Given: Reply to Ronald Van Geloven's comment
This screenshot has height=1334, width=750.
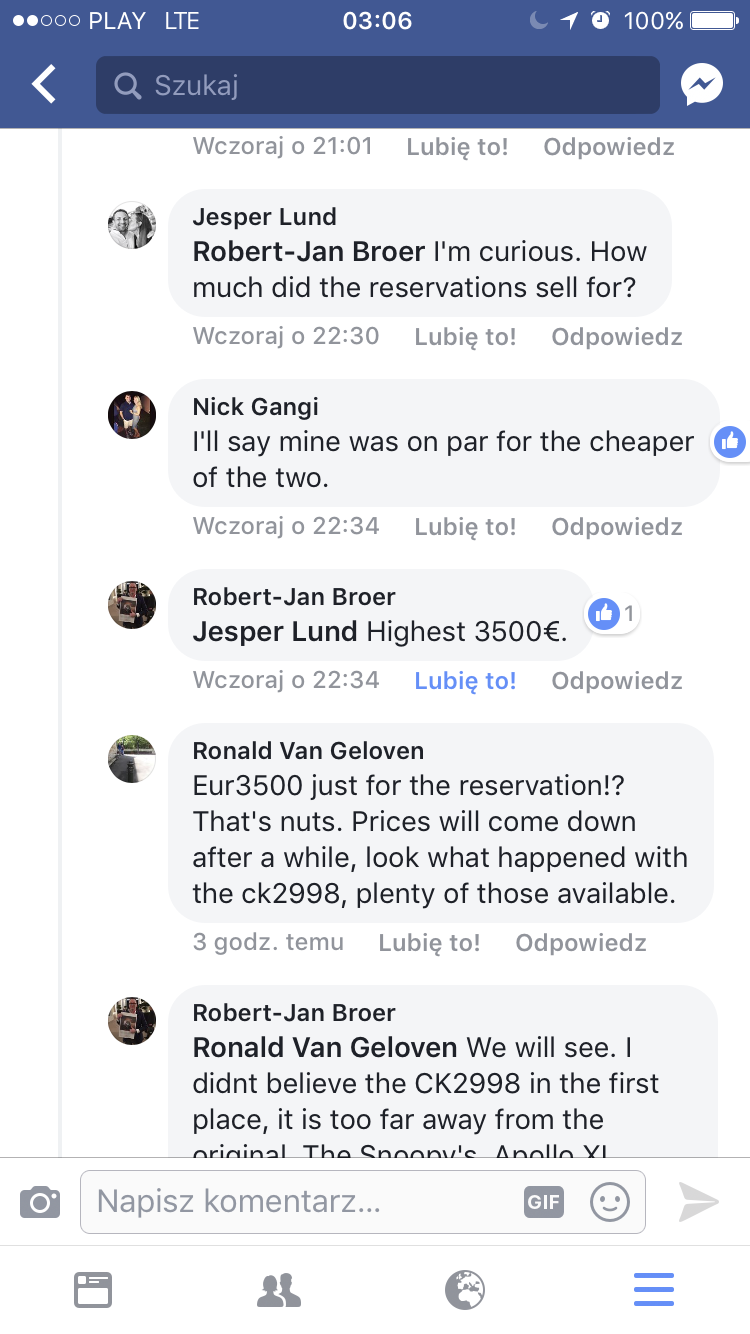Looking at the screenshot, I should click(x=580, y=942).
